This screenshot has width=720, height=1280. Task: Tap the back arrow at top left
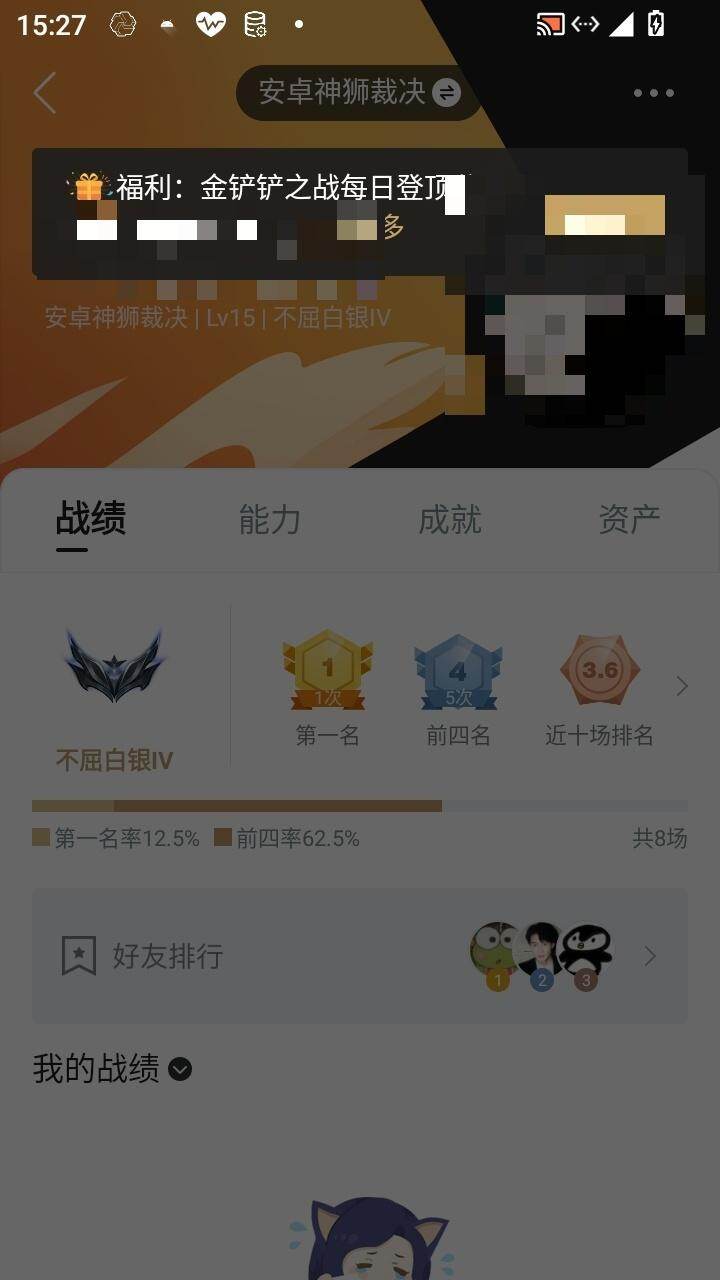[x=44, y=92]
